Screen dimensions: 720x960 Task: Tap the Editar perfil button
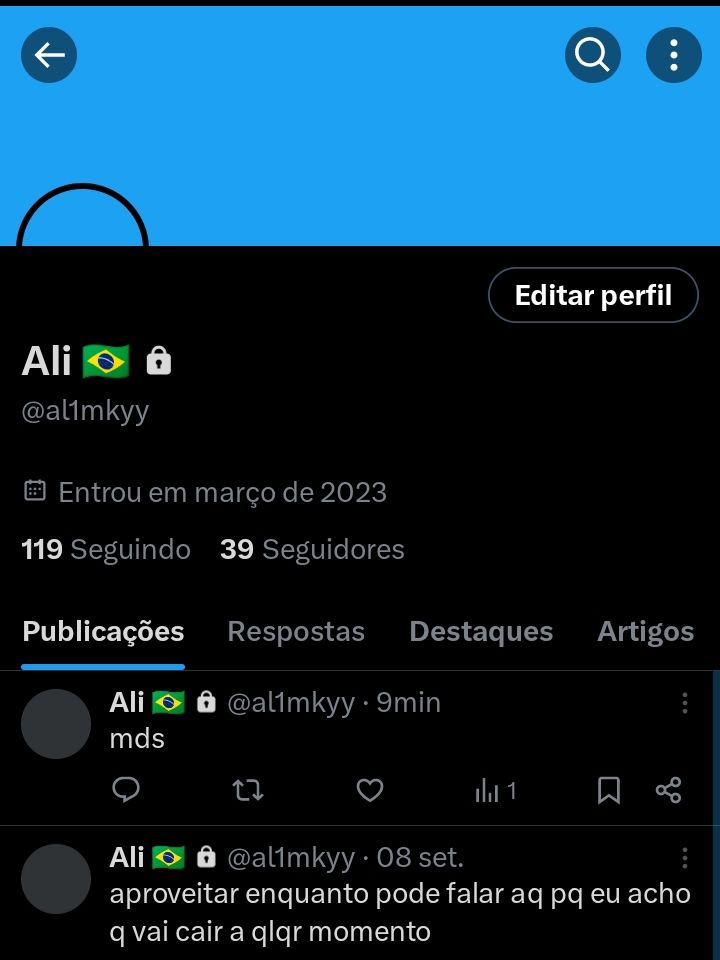pyautogui.click(x=593, y=295)
